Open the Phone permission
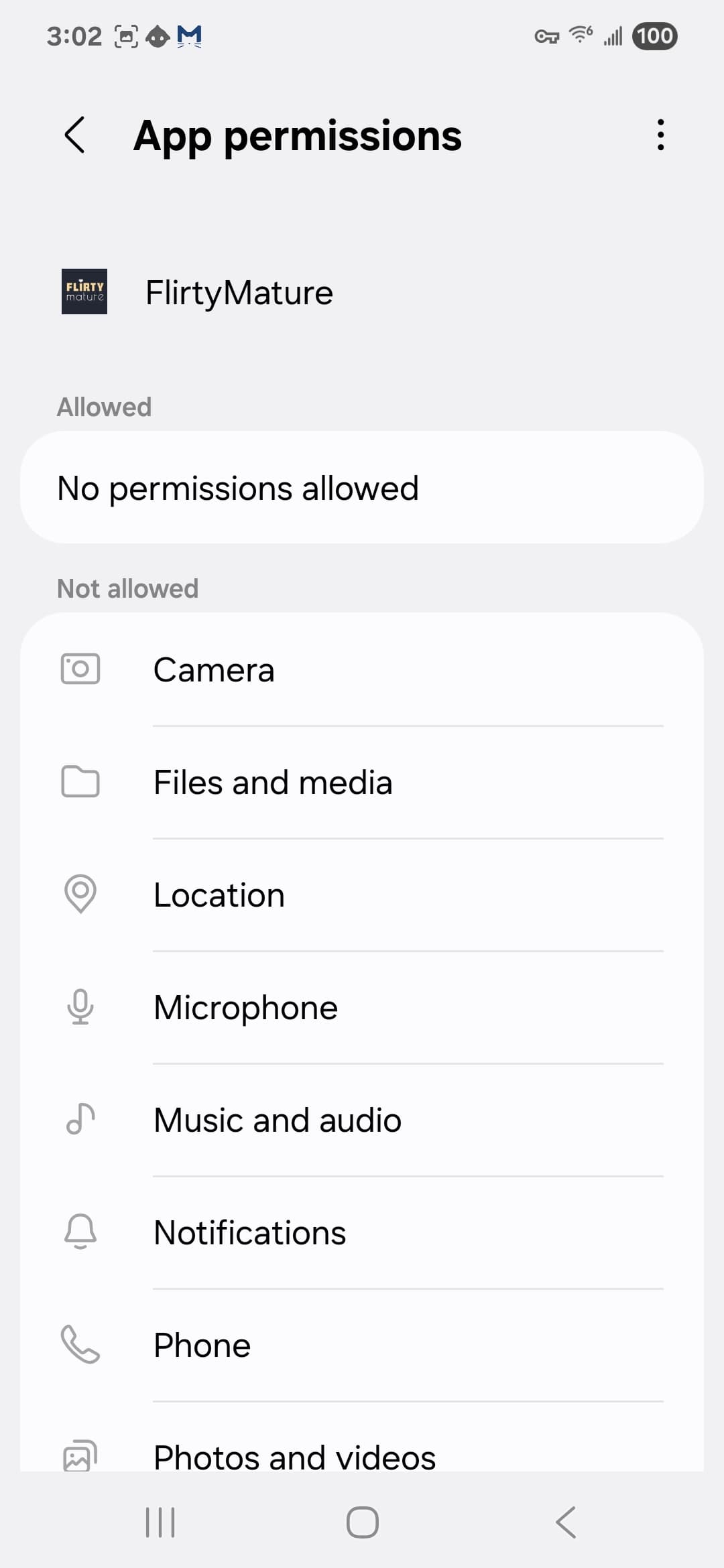 362,1345
